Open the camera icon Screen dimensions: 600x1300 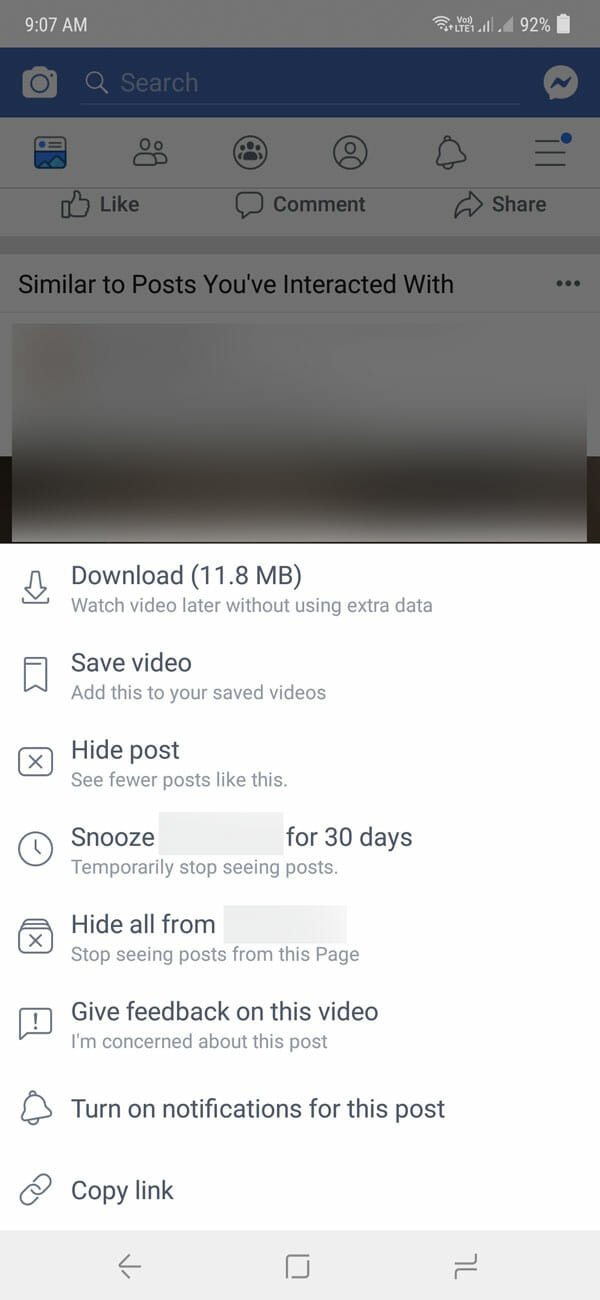pyautogui.click(x=40, y=82)
